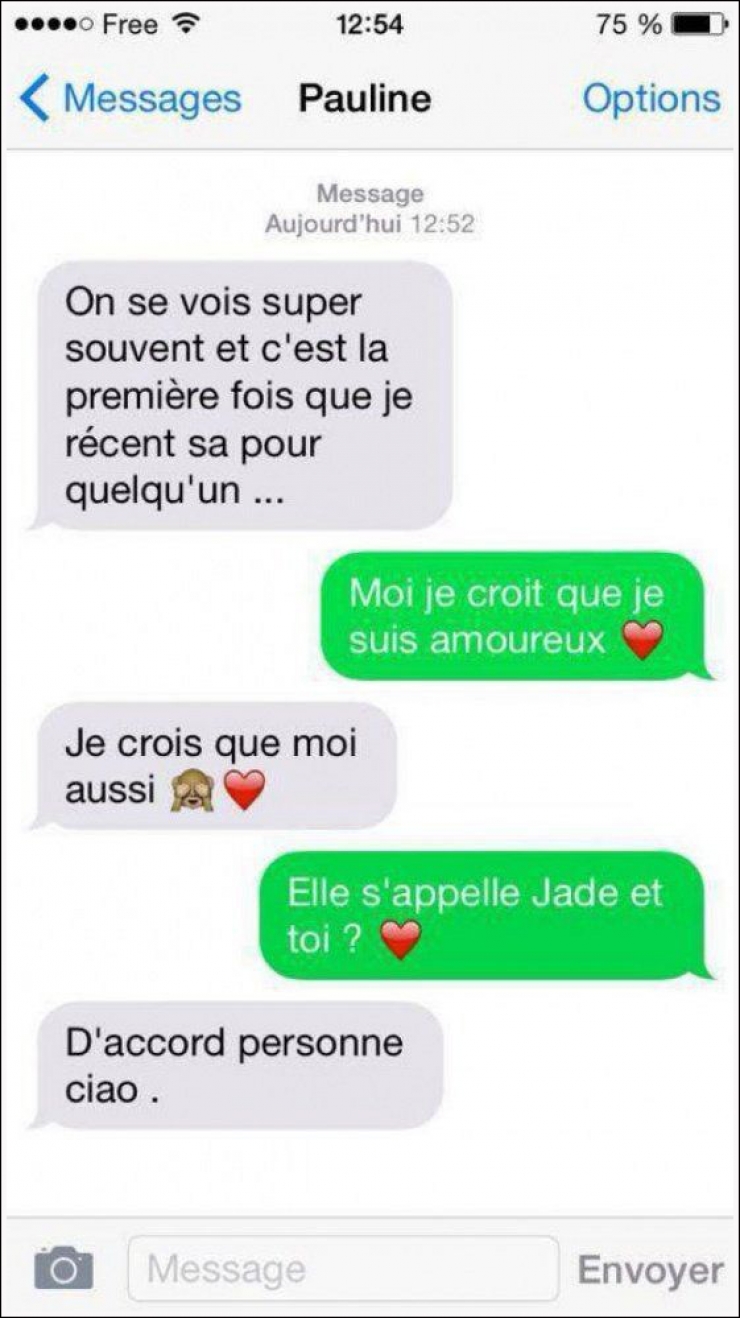
Task: Focus the Message text field
Action: (x=343, y=1269)
